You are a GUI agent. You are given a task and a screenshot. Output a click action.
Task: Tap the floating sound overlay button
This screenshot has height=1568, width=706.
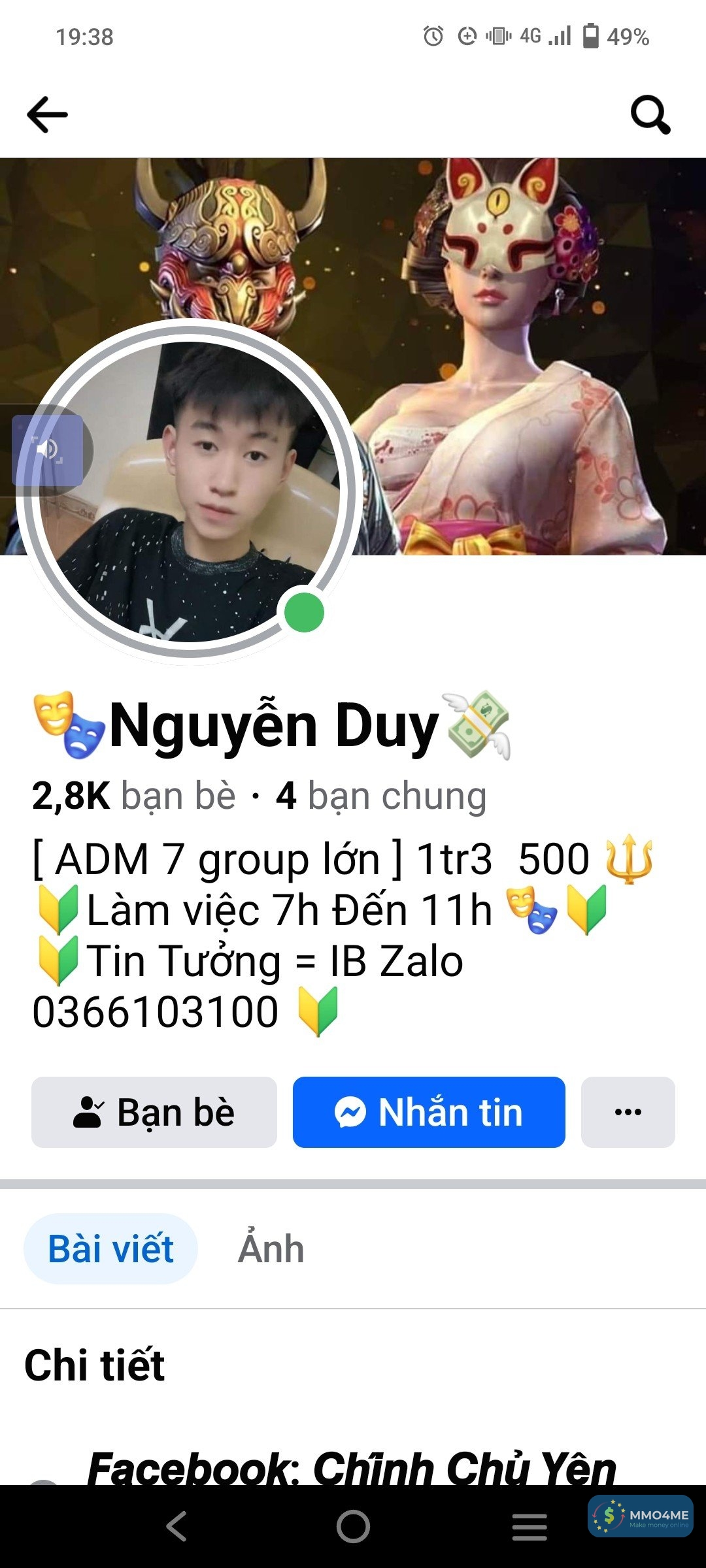tap(48, 450)
